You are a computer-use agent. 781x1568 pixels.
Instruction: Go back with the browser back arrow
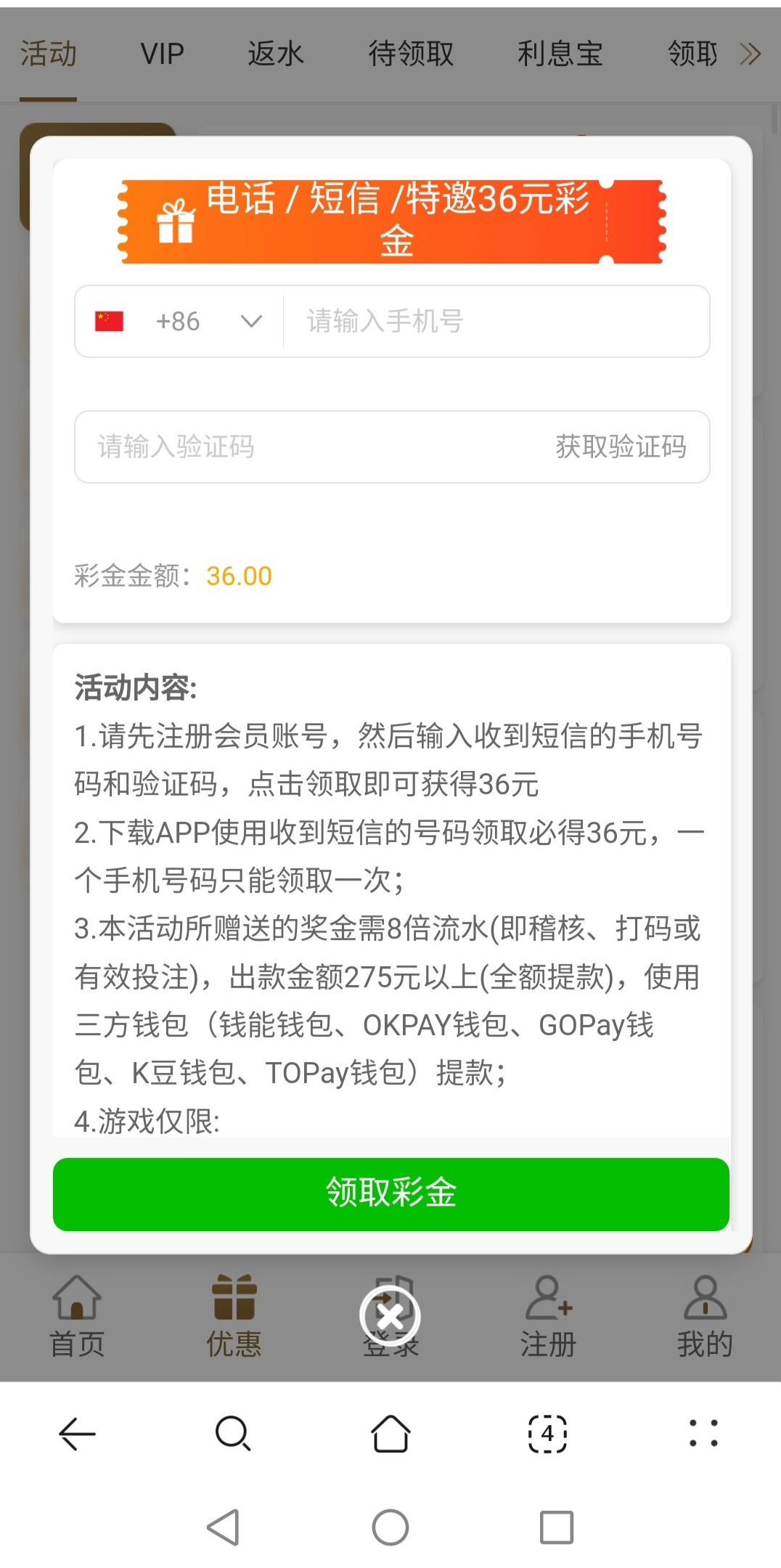pos(77,1434)
